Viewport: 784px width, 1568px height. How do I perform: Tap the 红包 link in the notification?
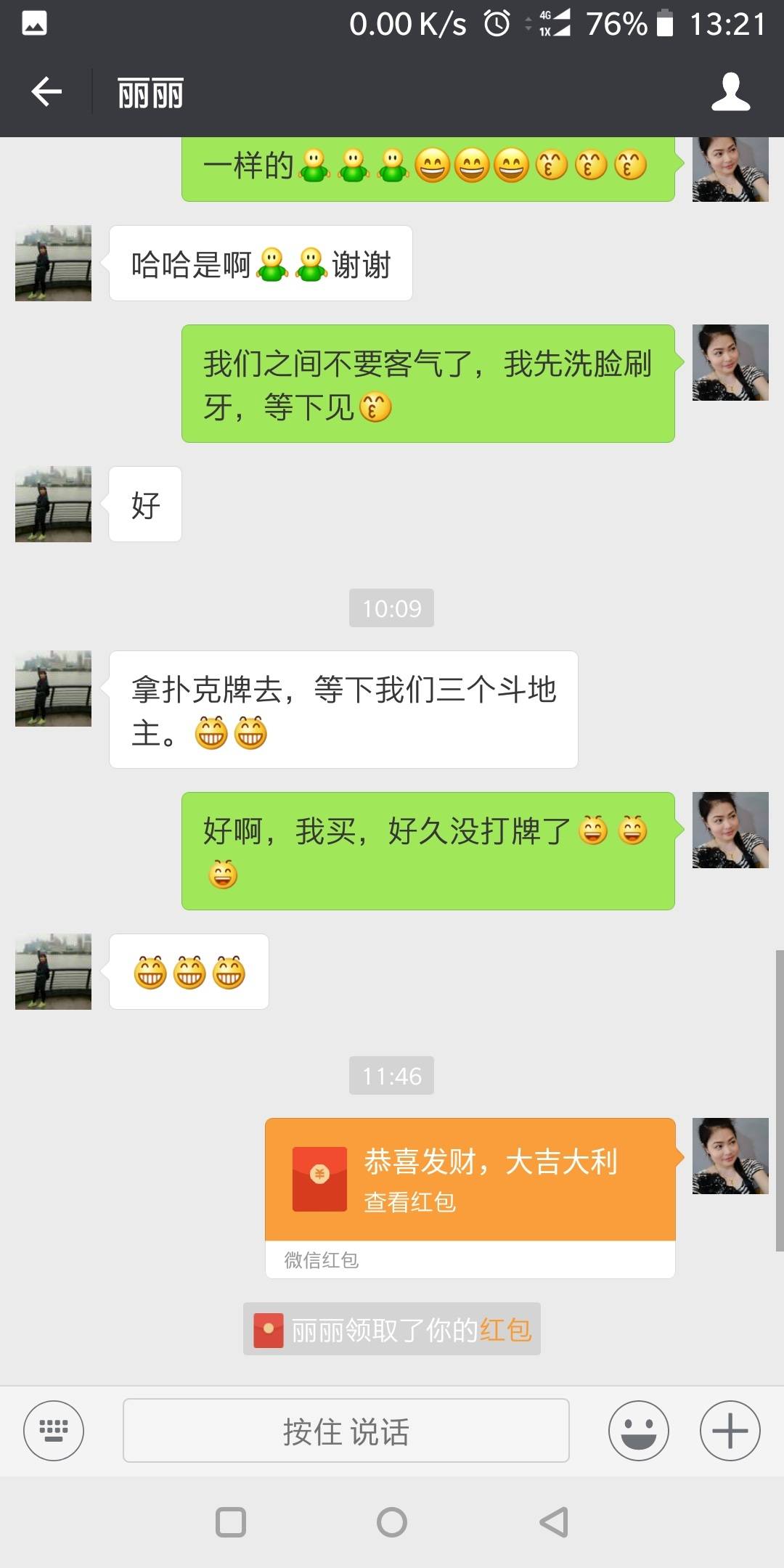tap(505, 1328)
